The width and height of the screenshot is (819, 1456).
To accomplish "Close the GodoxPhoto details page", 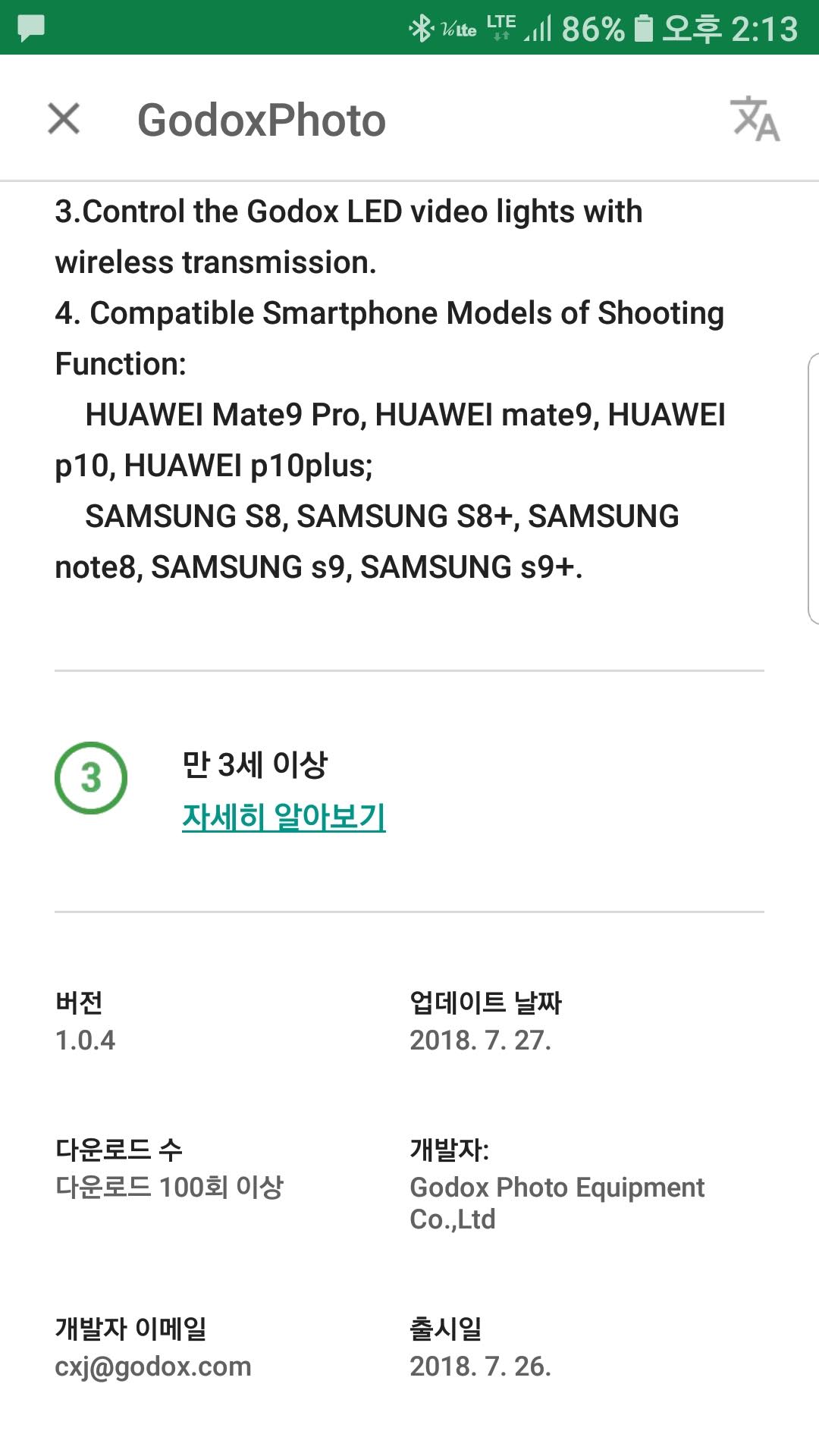I will click(x=64, y=119).
